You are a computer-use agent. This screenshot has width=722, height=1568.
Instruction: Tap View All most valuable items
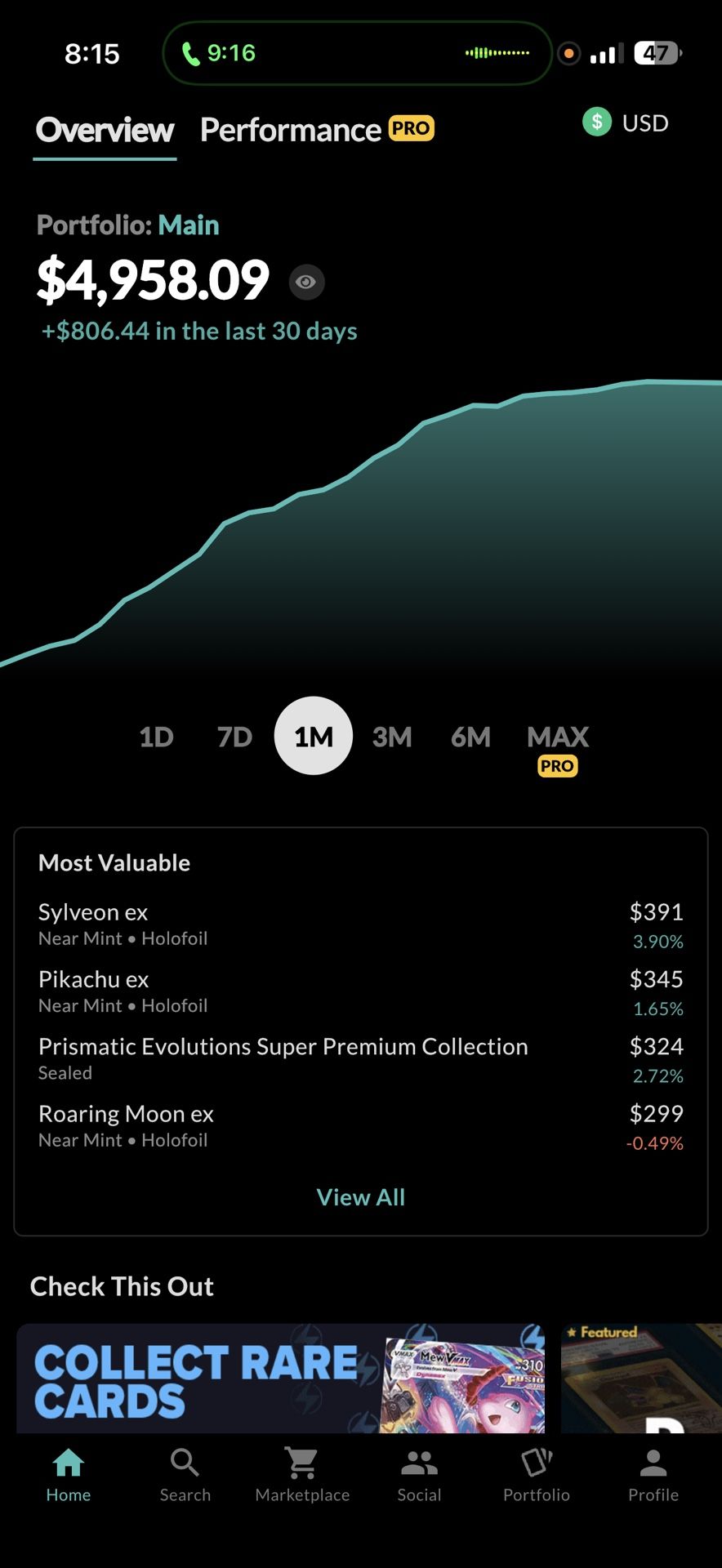360,1196
